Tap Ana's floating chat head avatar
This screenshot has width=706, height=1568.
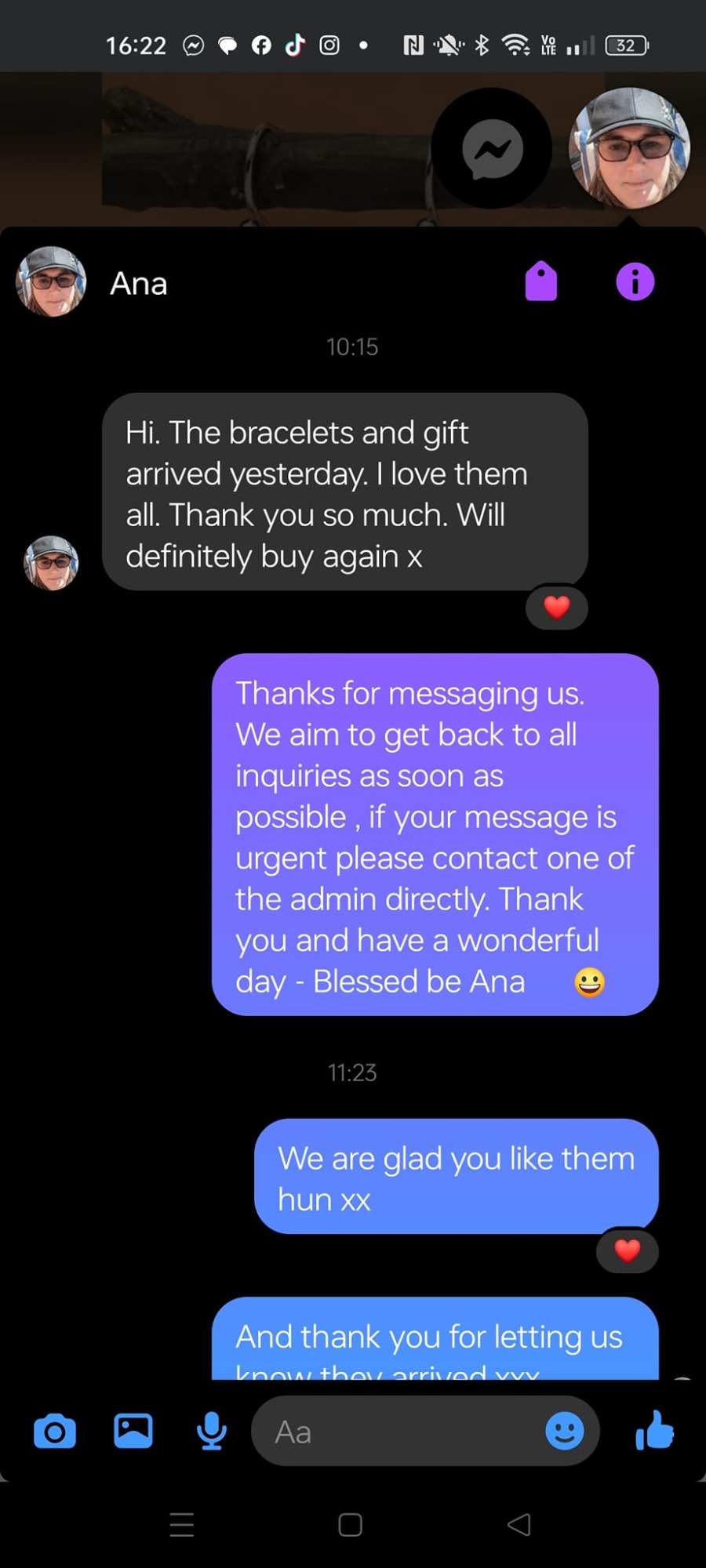click(629, 148)
